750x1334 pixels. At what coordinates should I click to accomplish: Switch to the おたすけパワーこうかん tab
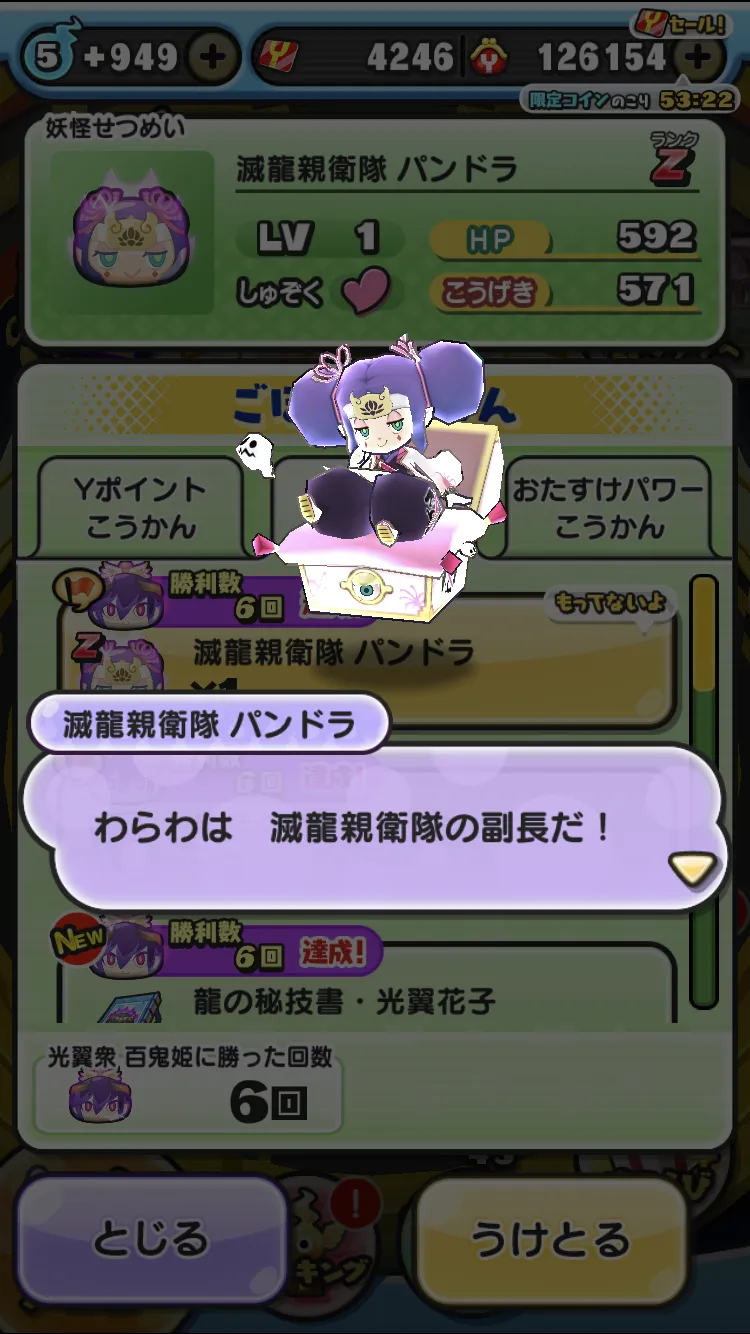608,507
